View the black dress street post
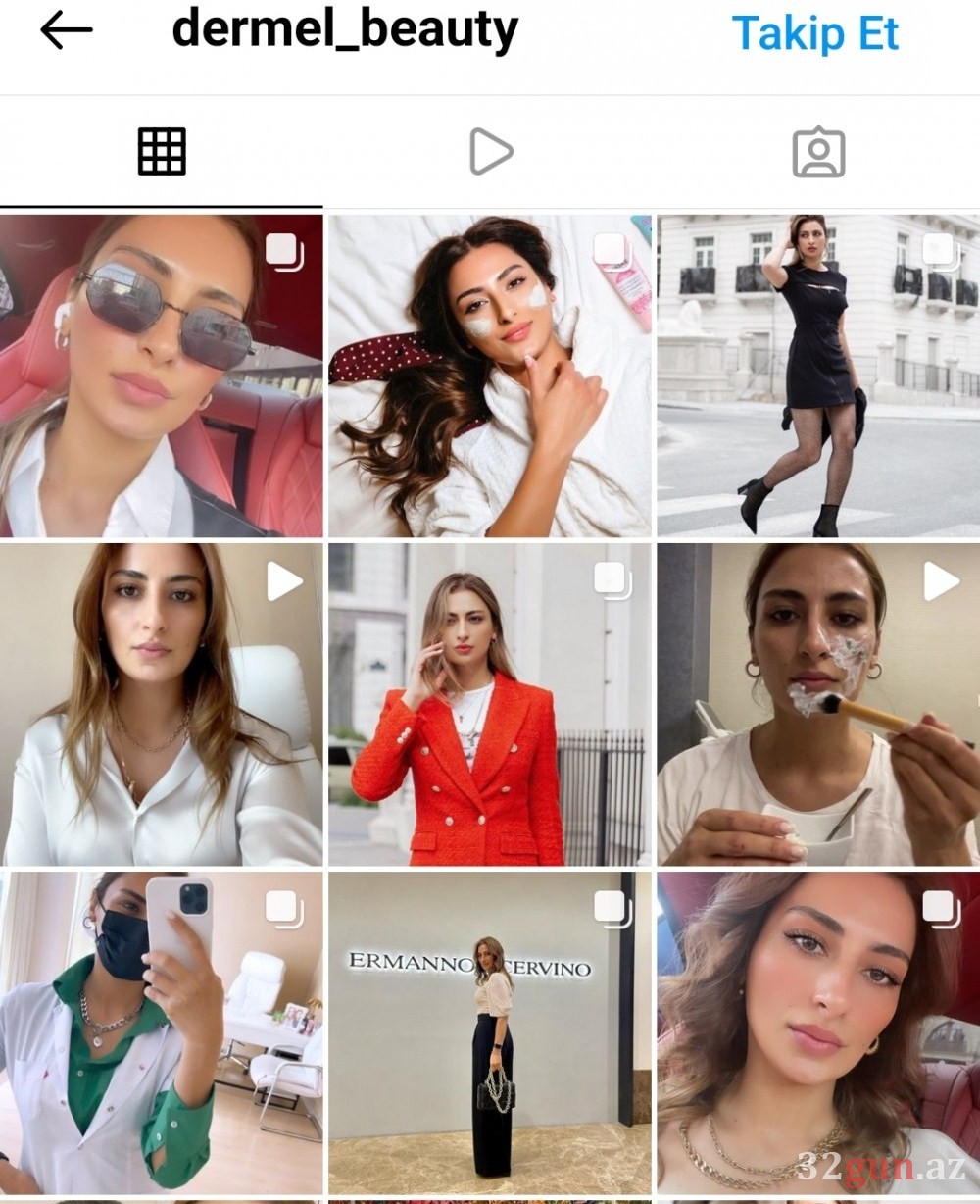 818,376
